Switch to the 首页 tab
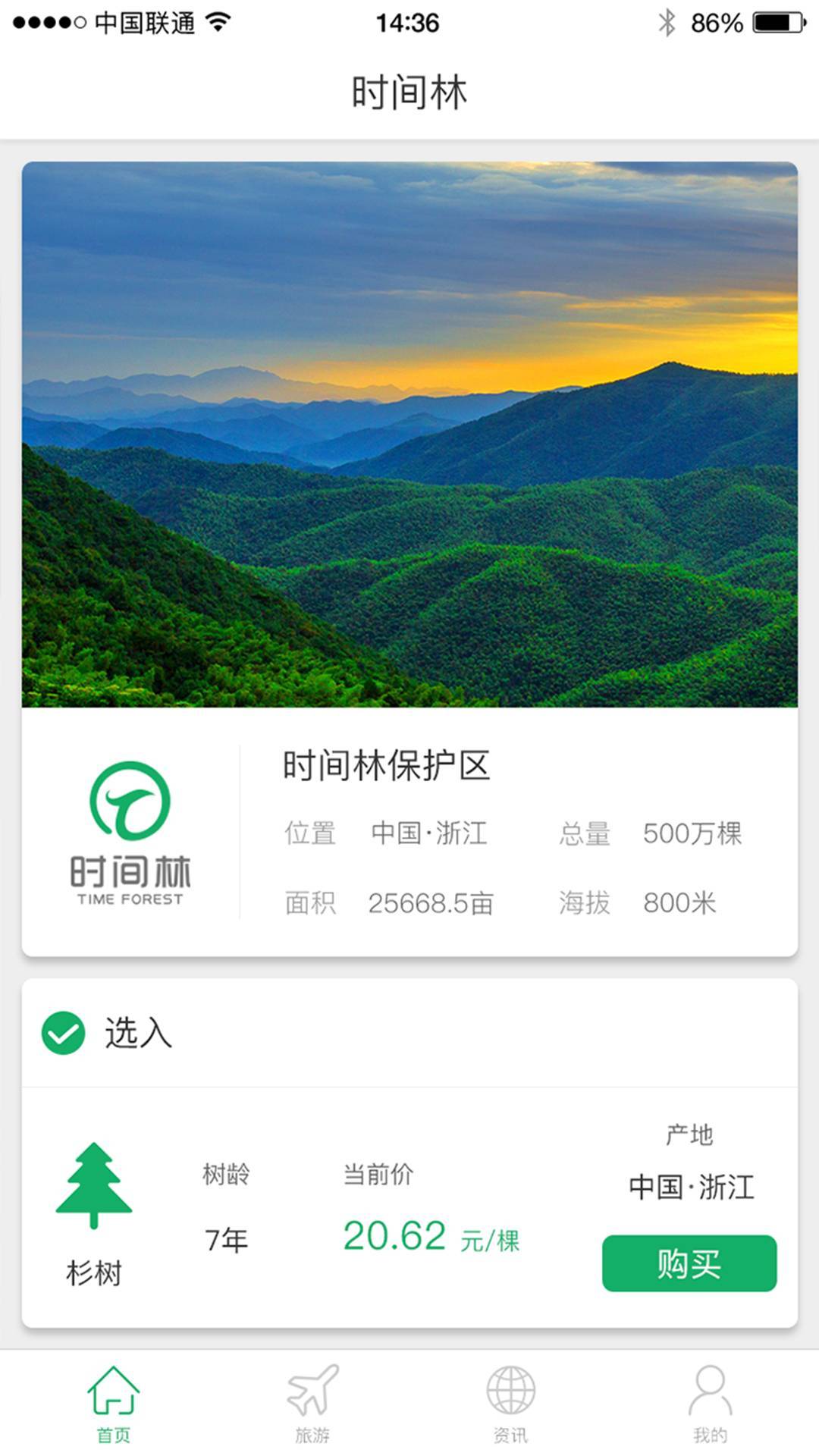819x1456 pixels. pos(113,1403)
